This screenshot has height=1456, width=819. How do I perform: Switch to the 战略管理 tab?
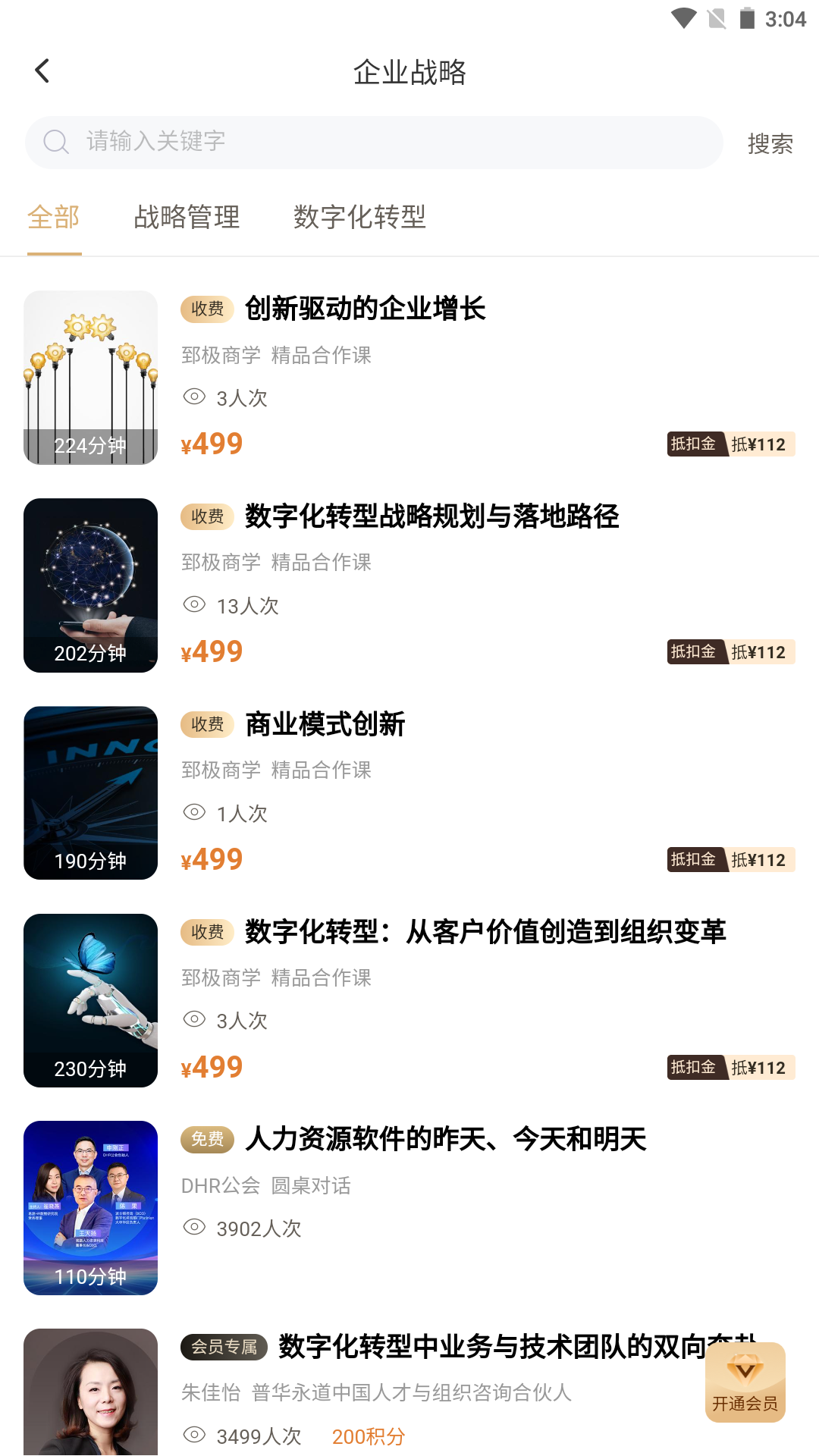[x=187, y=218]
